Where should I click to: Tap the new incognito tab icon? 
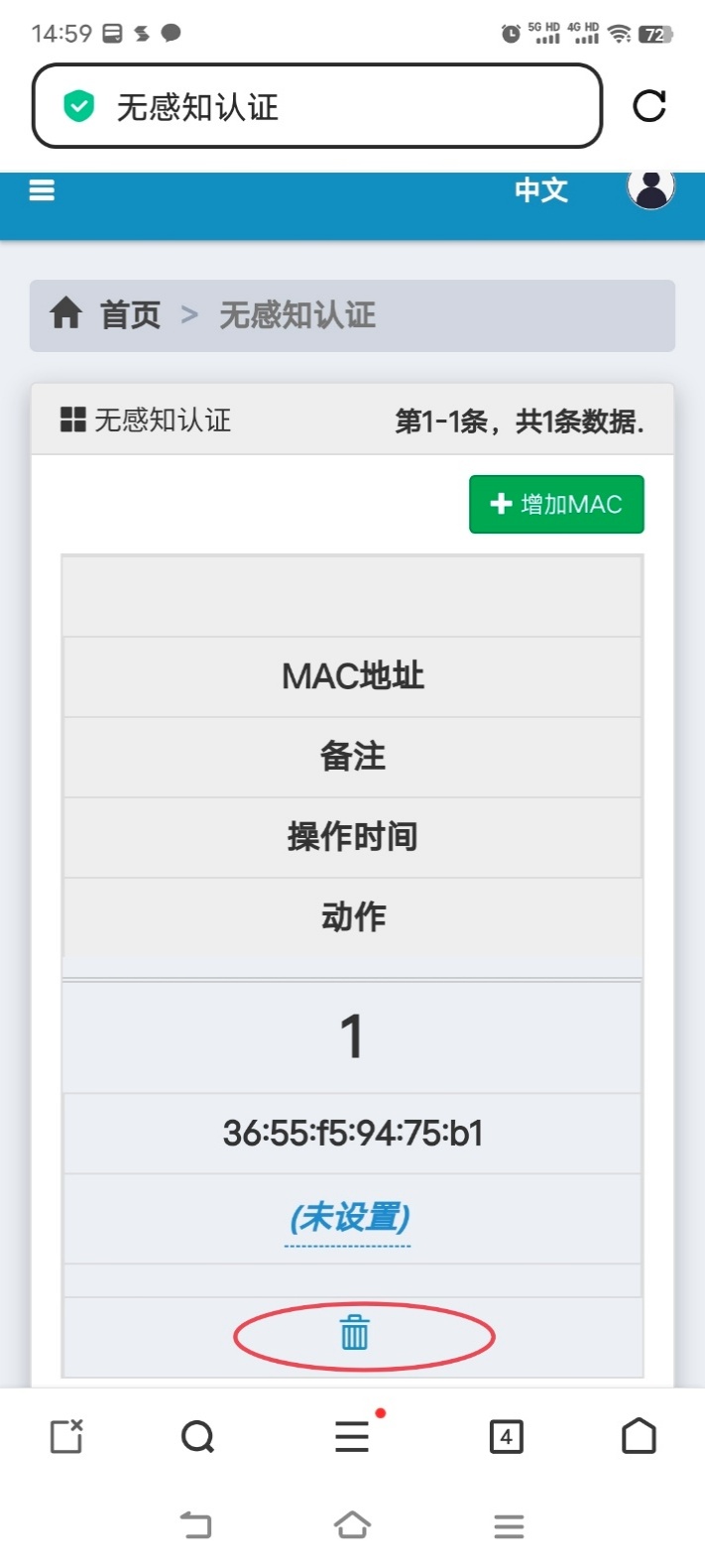coord(66,1435)
